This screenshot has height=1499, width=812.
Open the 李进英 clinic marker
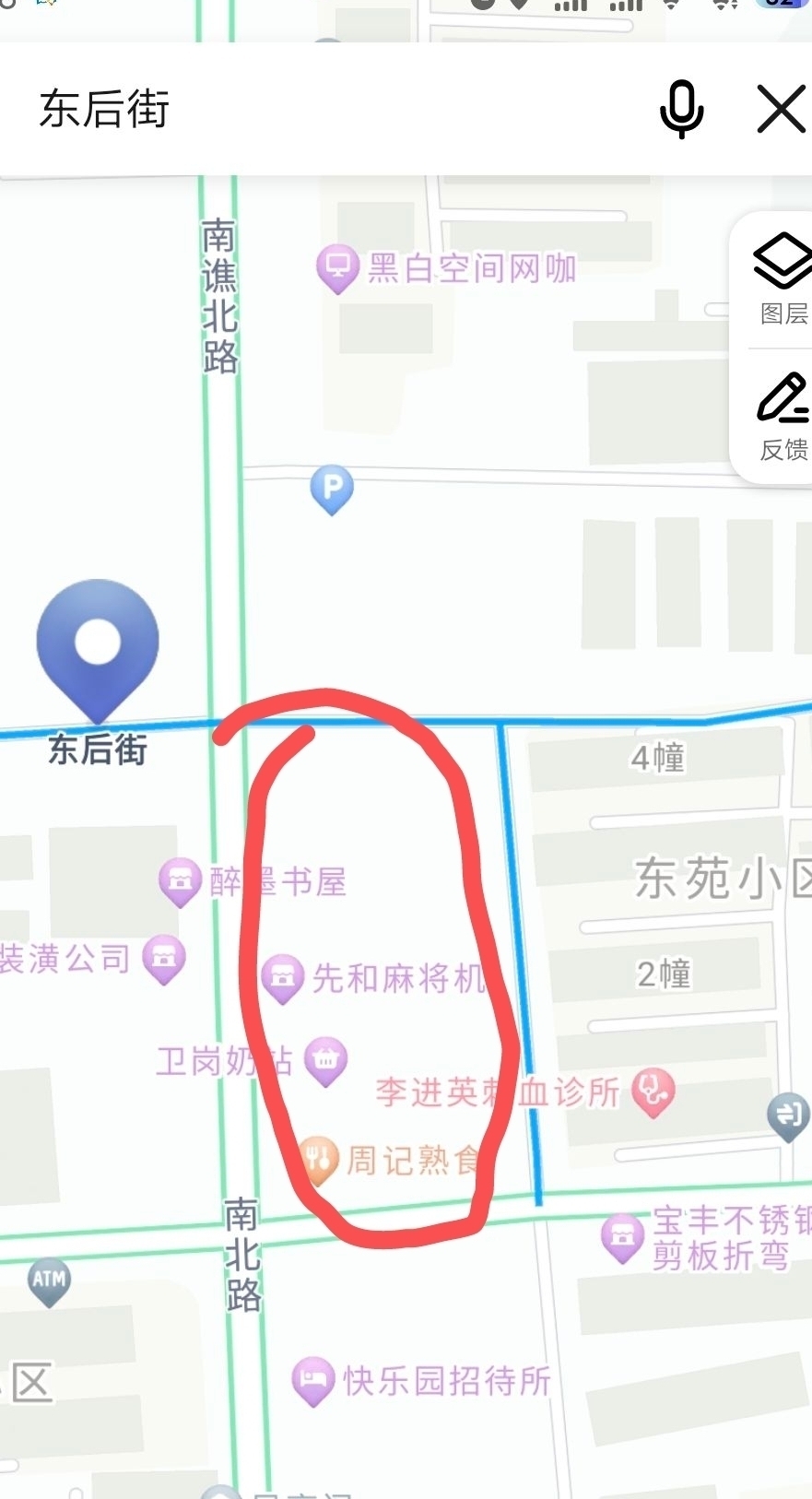pyautogui.click(x=653, y=1092)
